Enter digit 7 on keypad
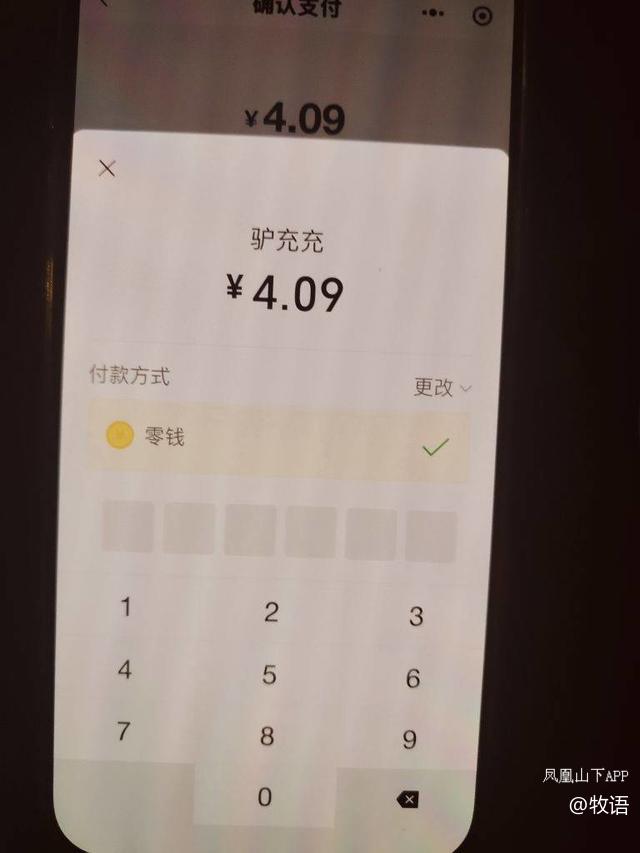 point(123,731)
